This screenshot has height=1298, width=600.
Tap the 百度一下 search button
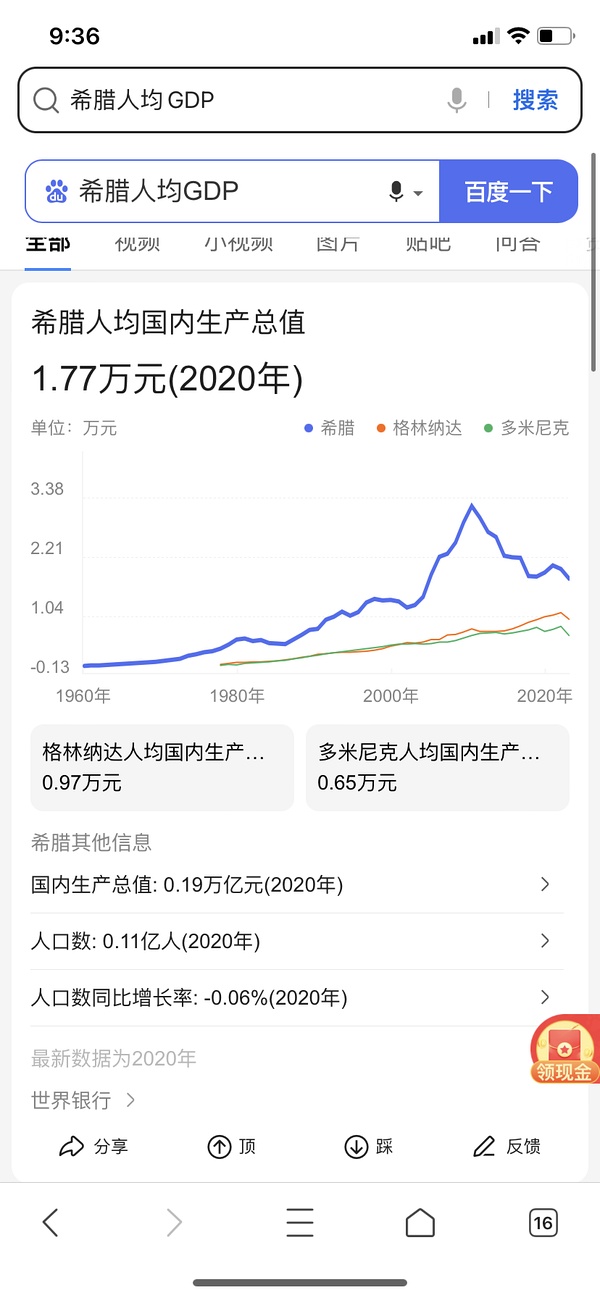pyautogui.click(x=508, y=191)
